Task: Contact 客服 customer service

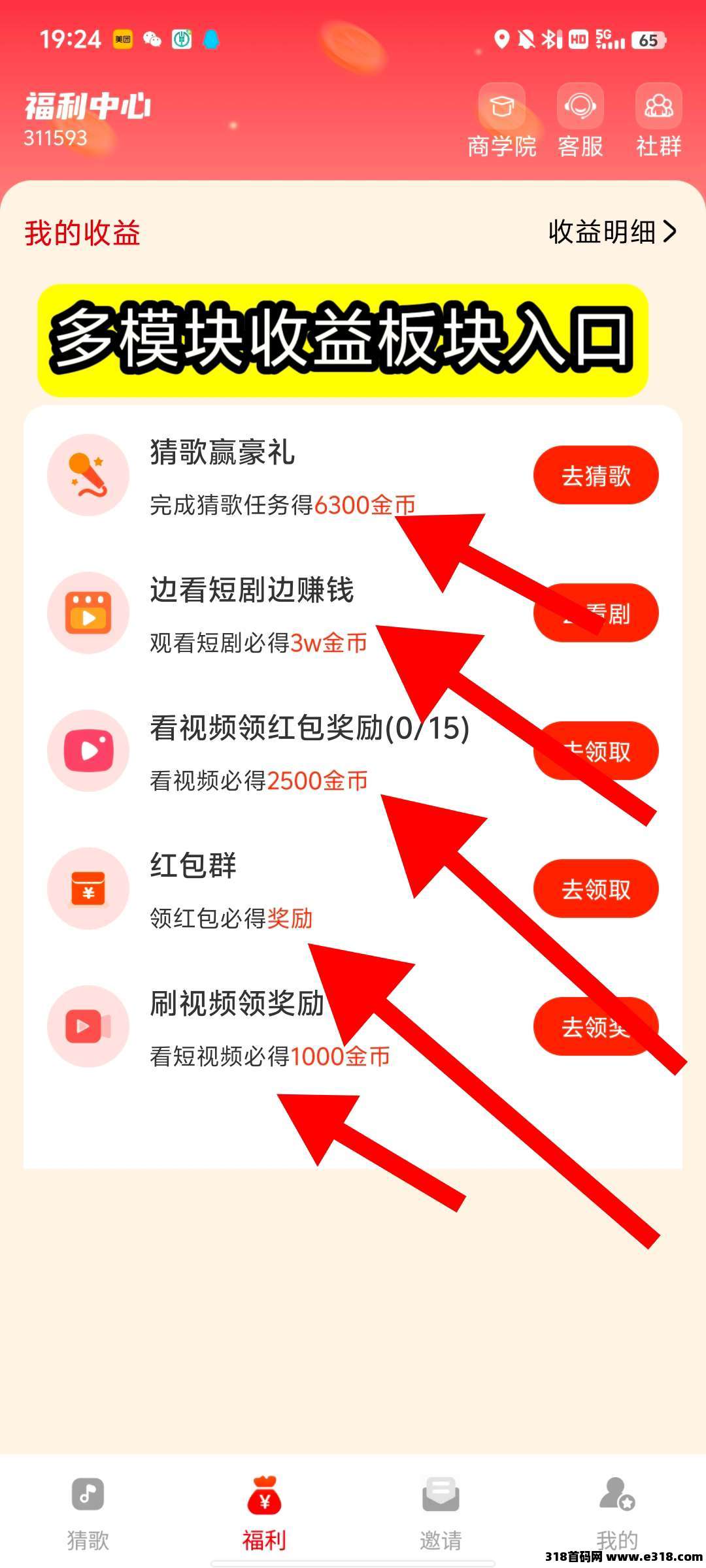Action: [x=580, y=121]
